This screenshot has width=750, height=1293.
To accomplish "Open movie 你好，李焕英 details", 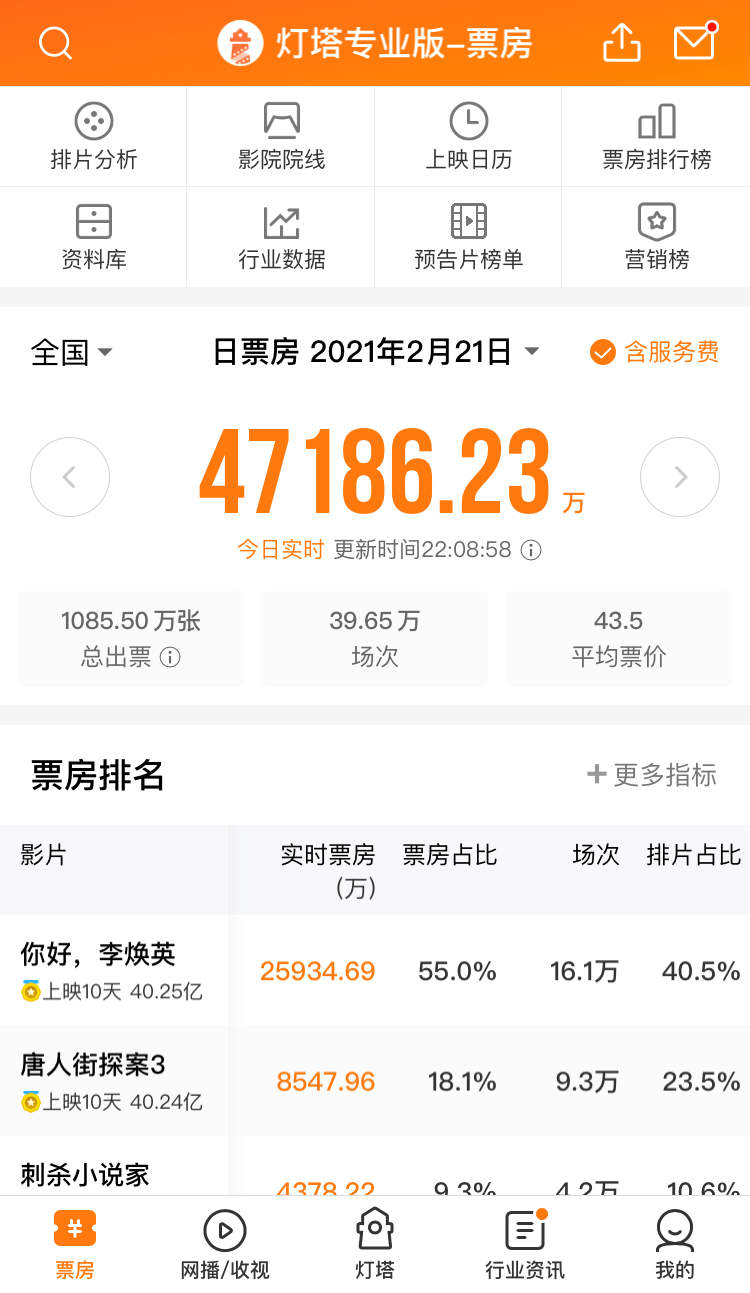I will click(x=375, y=970).
